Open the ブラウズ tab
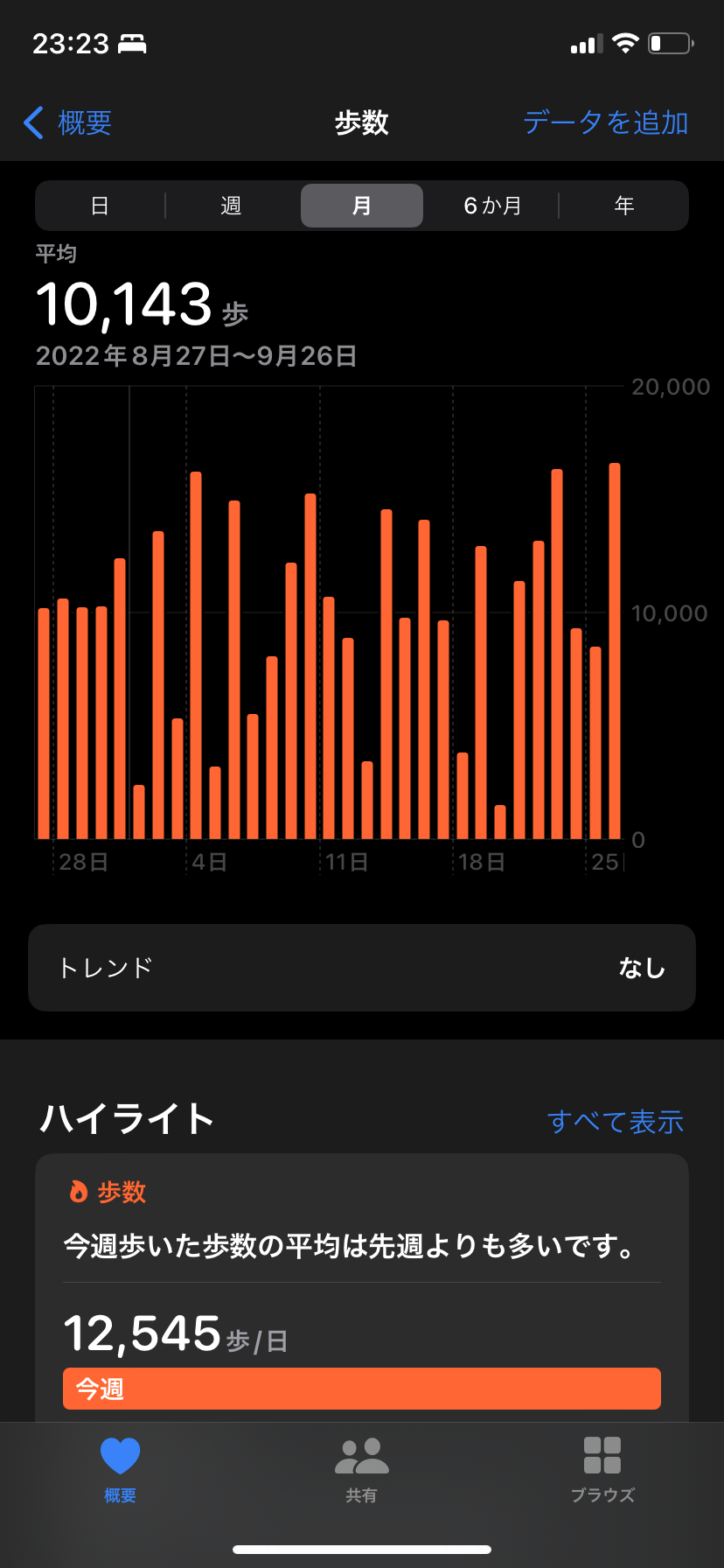The width and height of the screenshot is (724, 1568). pos(602,1470)
